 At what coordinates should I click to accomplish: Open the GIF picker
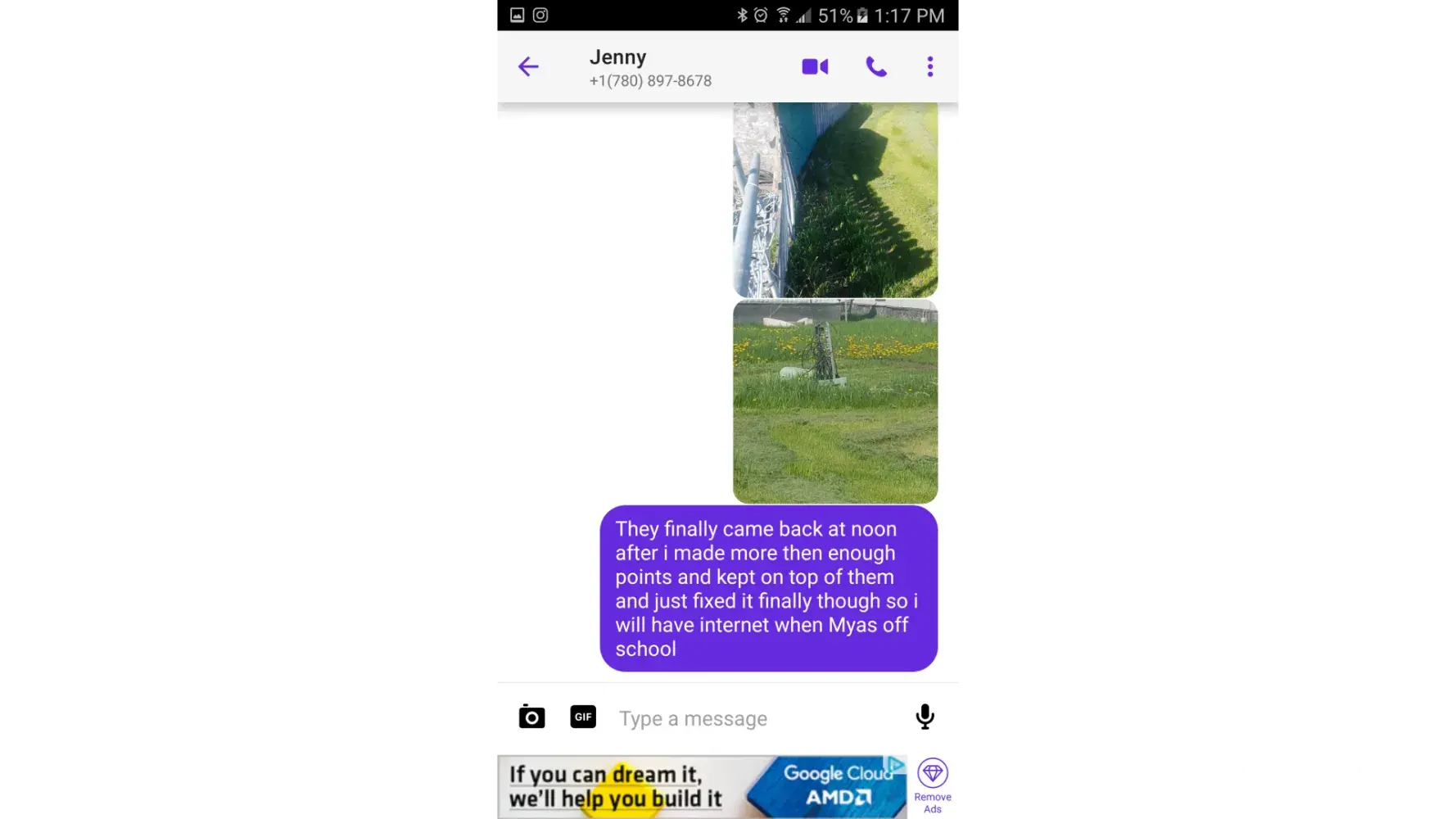[583, 717]
